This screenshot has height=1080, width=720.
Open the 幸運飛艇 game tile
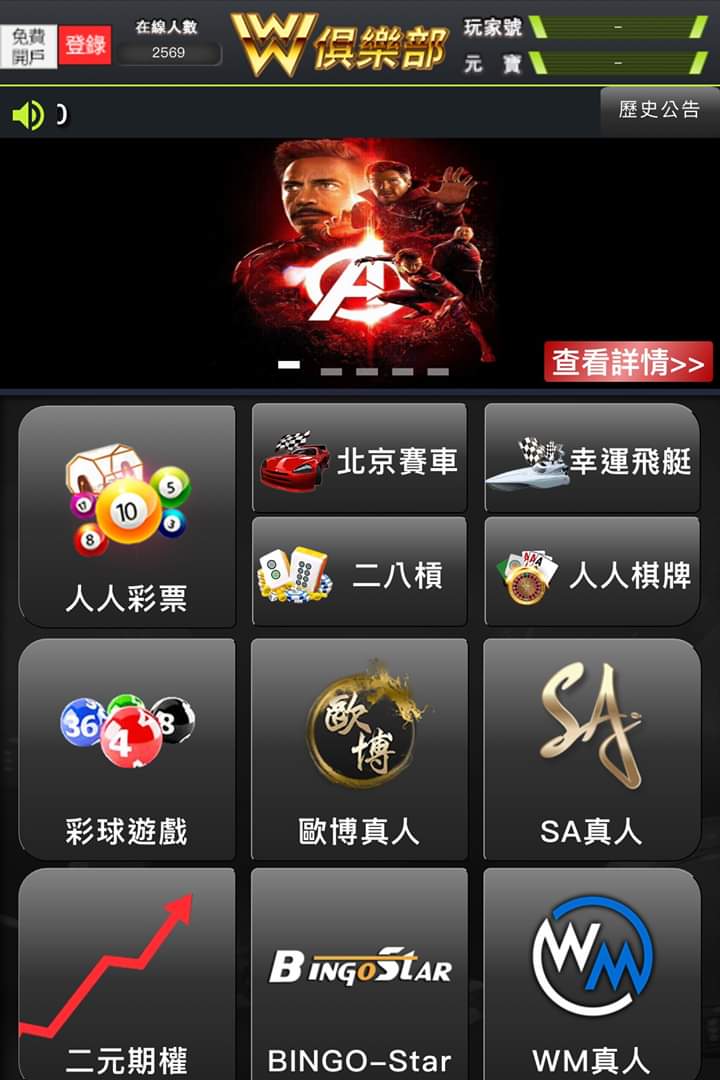[592, 459]
